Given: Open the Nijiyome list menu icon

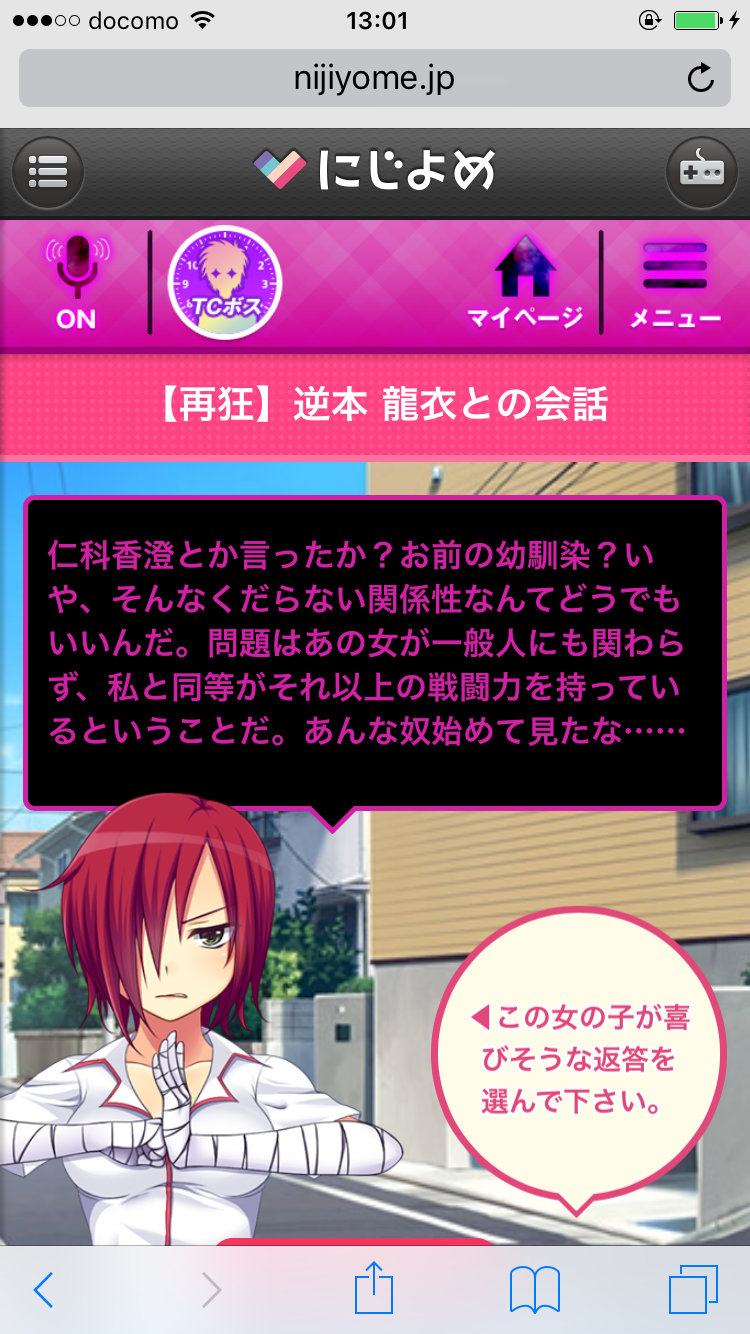Looking at the screenshot, I should tap(47, 173).
